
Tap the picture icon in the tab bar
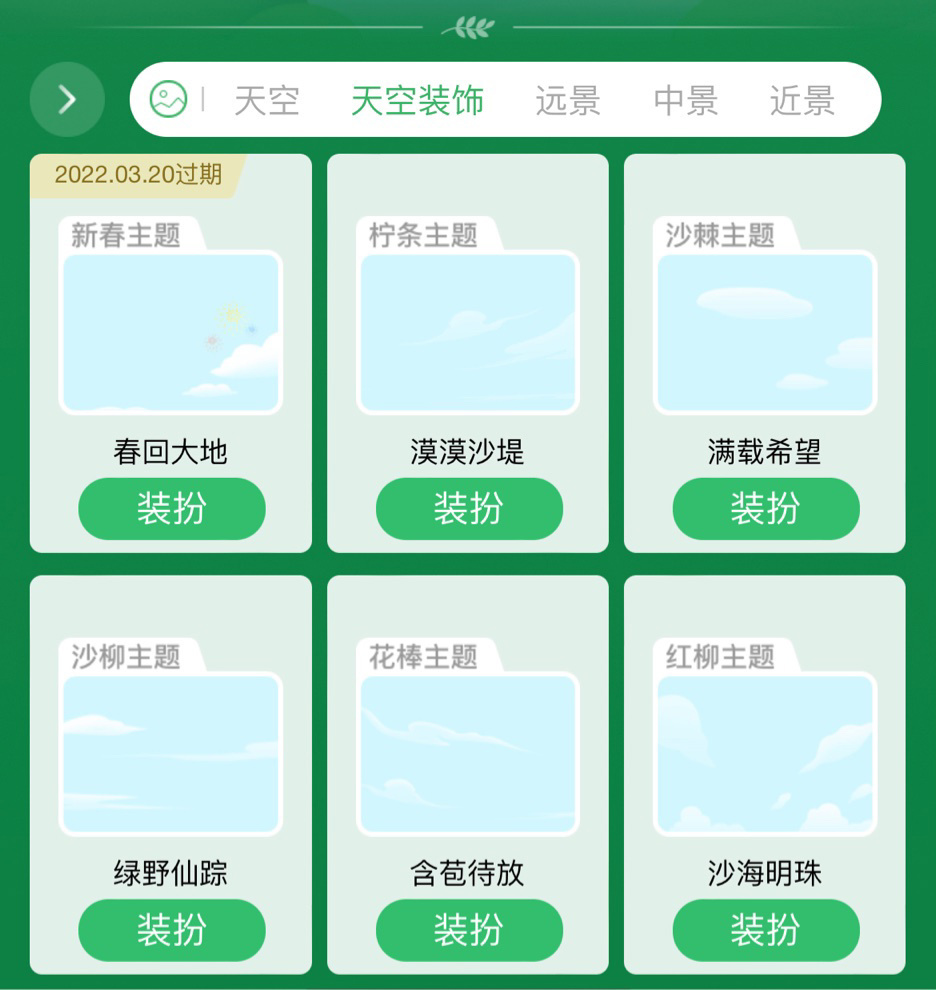point(168,99)
